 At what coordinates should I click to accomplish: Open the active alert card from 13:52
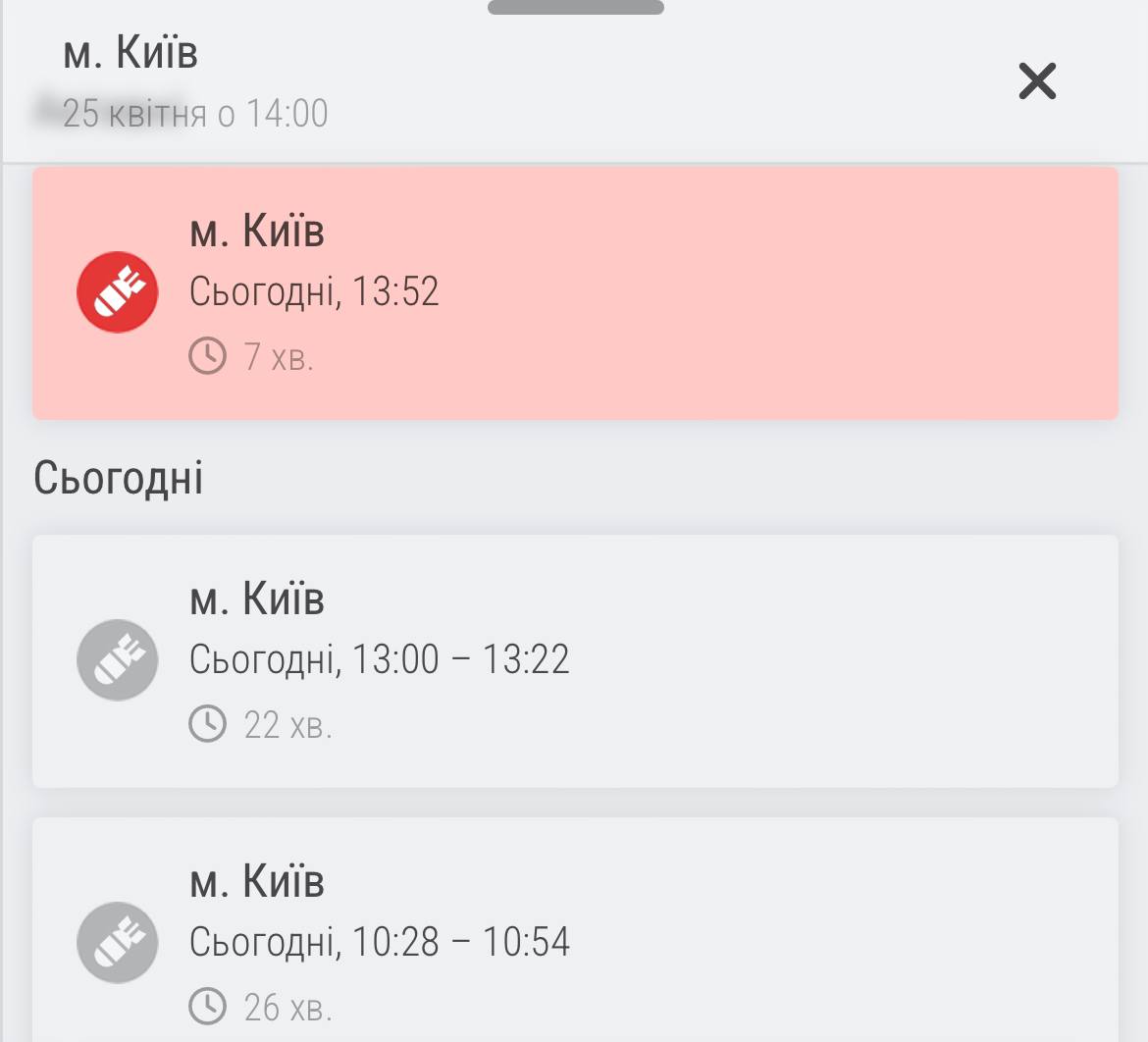pos(575,293)
